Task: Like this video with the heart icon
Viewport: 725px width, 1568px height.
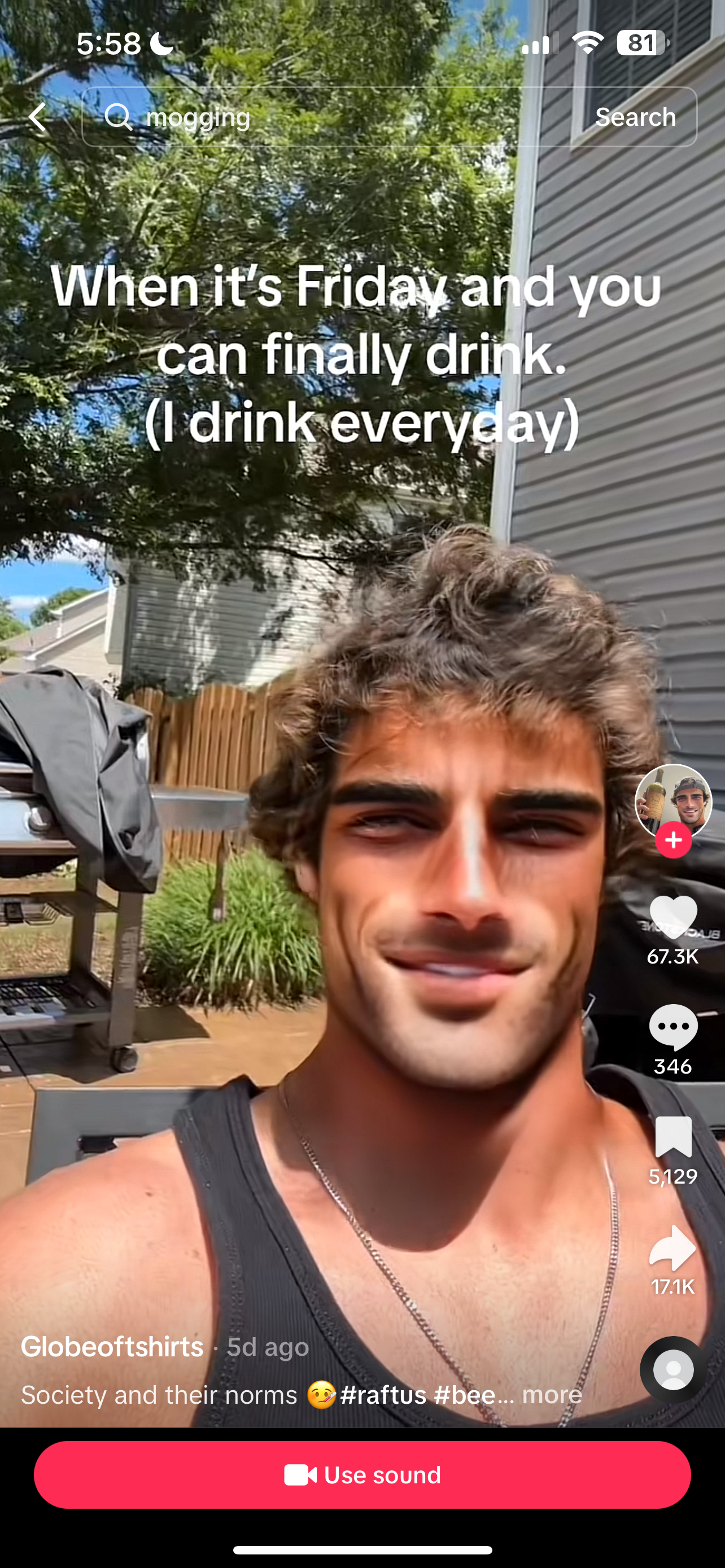Action: tap(673, 917)
